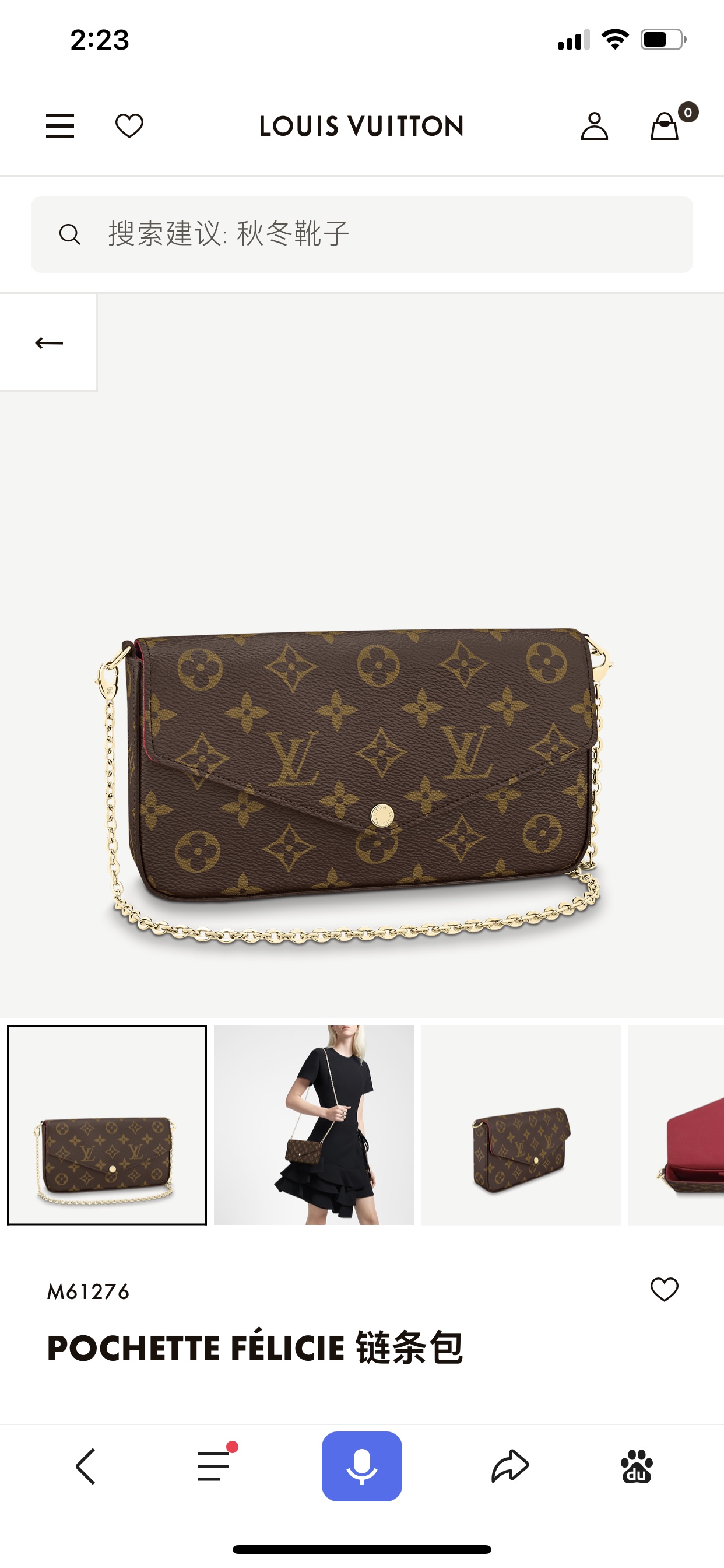Share this page
The height and width of the screenshot is (1568, 724).
(x=510, y=1466)
